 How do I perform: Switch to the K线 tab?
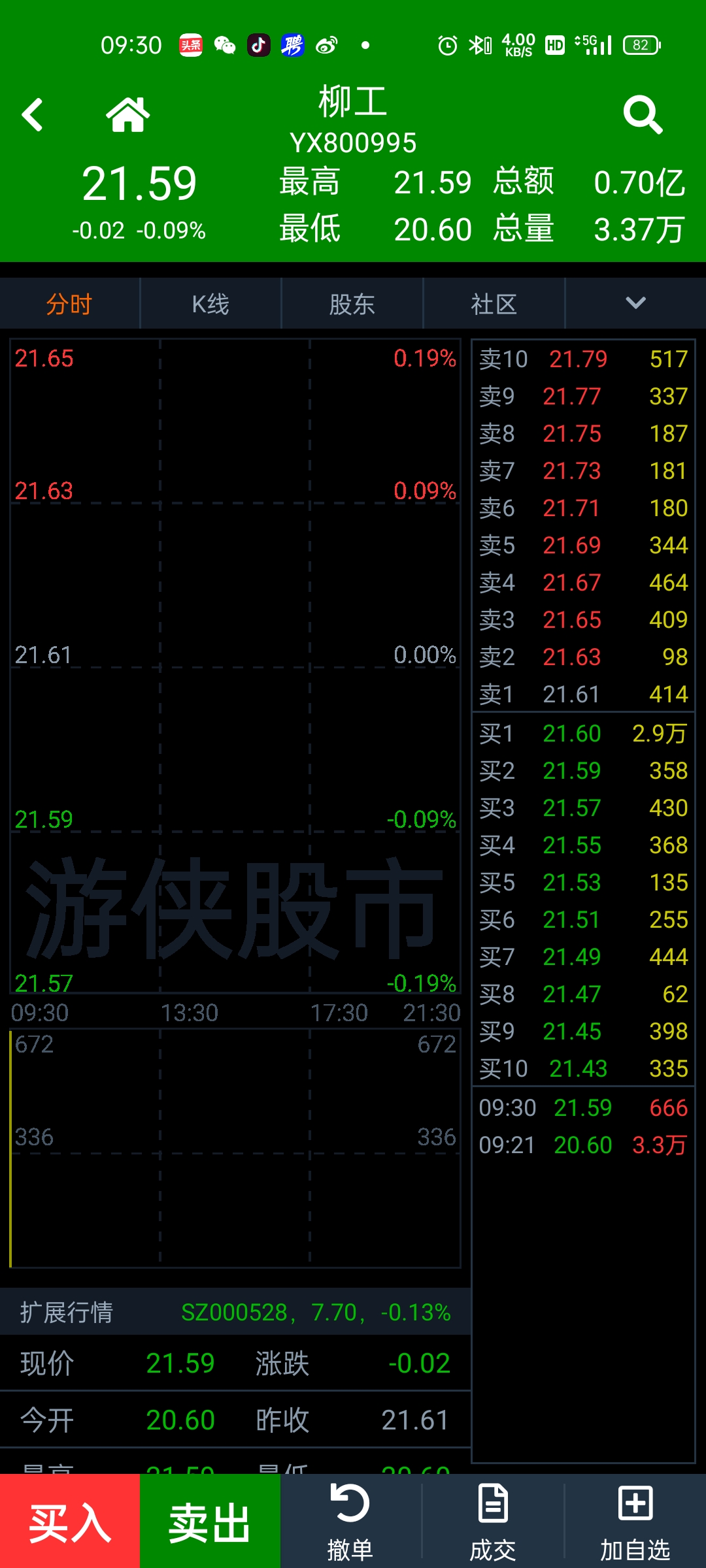(x=210, y=304)
